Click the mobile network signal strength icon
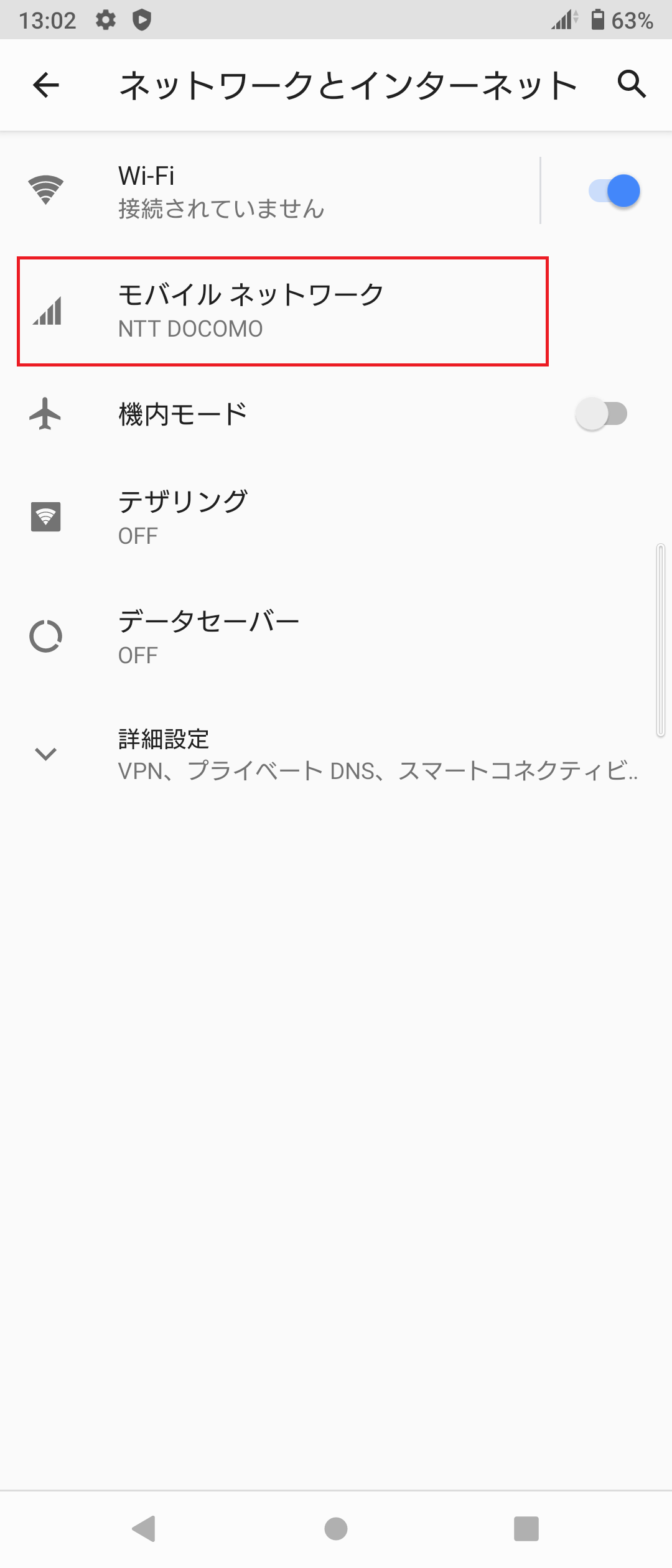This screenshot has height=1568, width=672. pos(48,311)
